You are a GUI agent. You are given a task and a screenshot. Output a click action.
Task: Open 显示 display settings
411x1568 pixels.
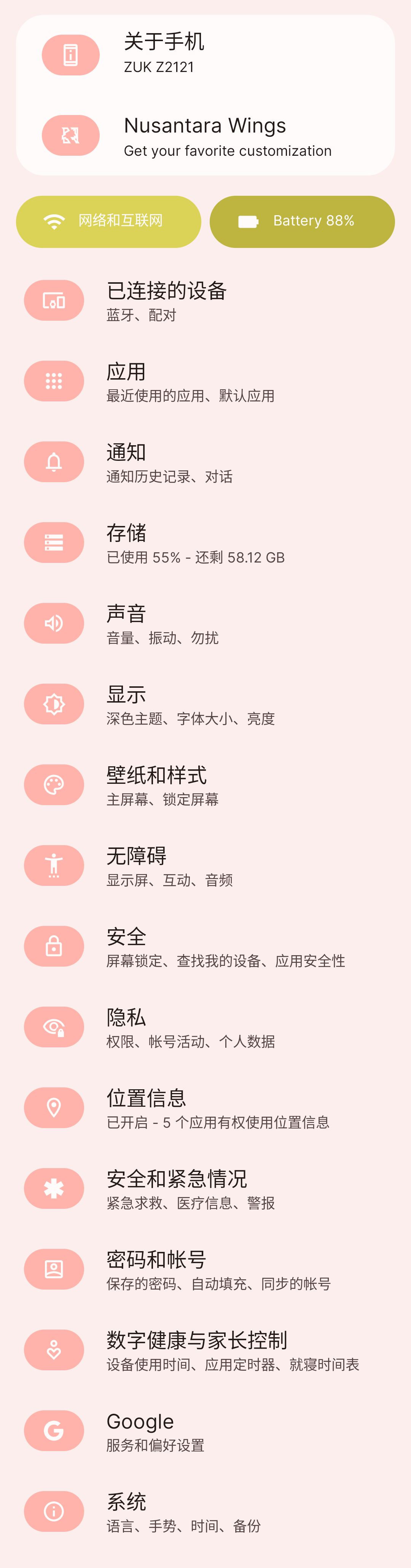pos(205,704)
